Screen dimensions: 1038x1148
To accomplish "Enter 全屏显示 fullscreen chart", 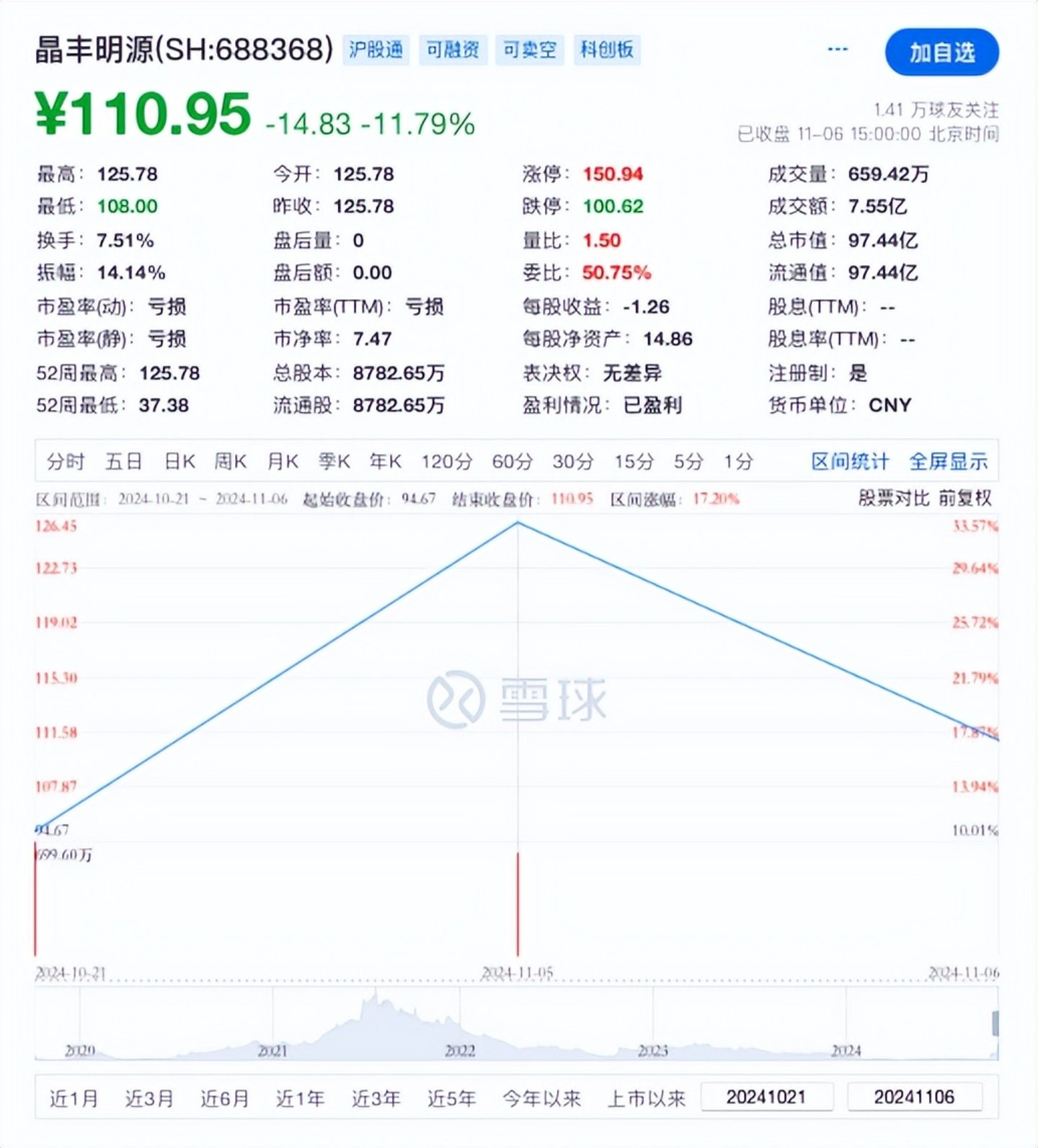I will (948, 461).
